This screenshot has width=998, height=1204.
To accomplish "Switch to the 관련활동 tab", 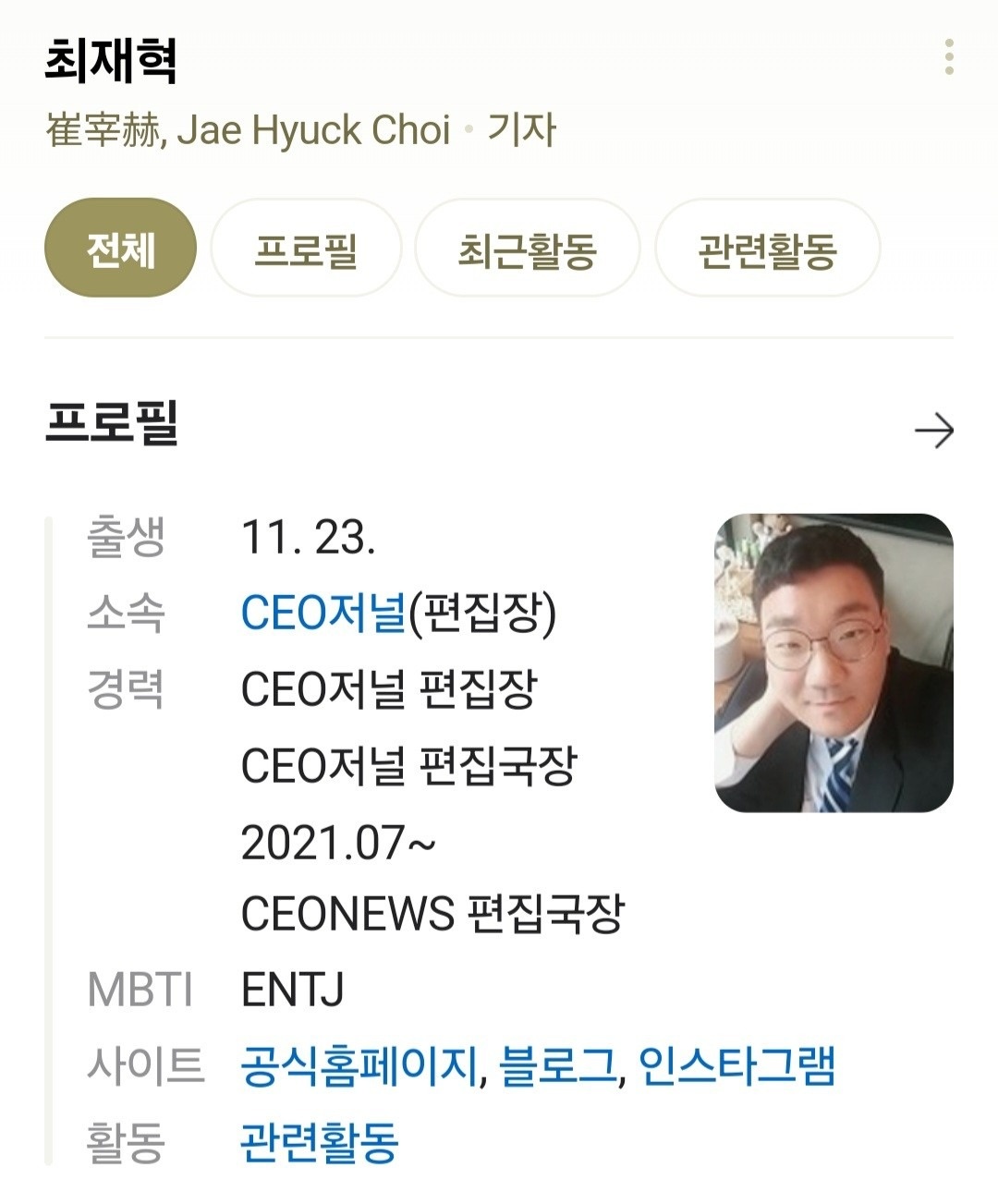I will point(767,249).
